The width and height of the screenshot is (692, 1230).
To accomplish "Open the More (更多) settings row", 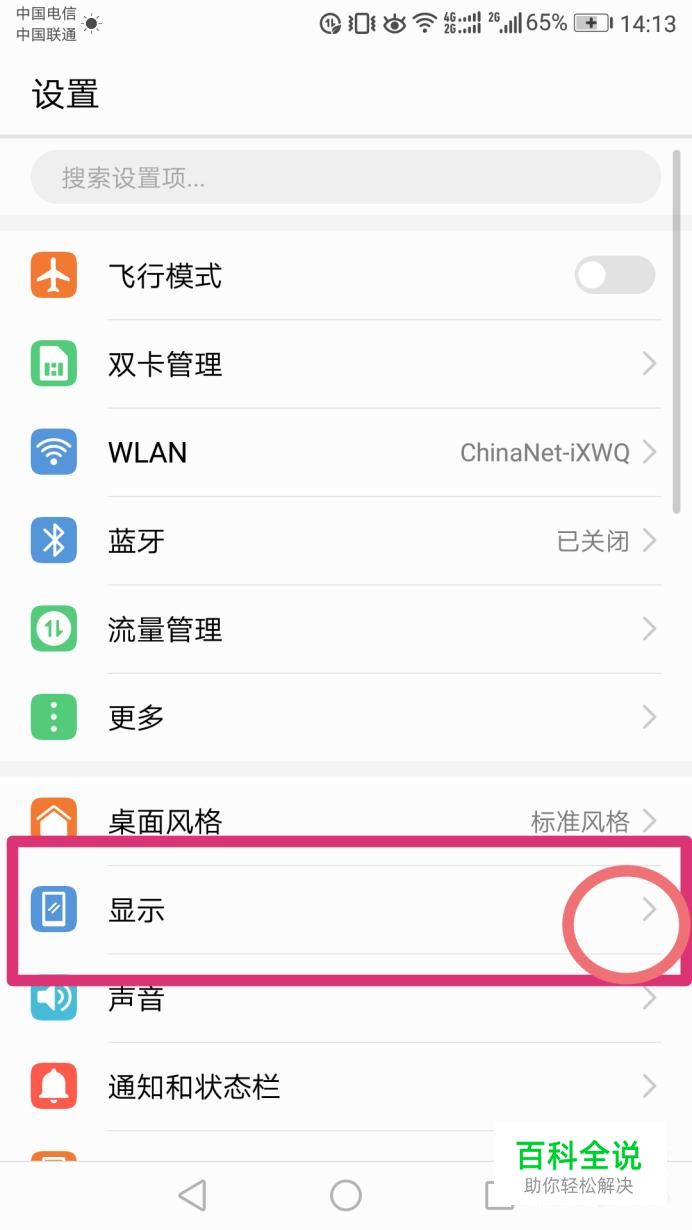I will (x=345, y=717).
